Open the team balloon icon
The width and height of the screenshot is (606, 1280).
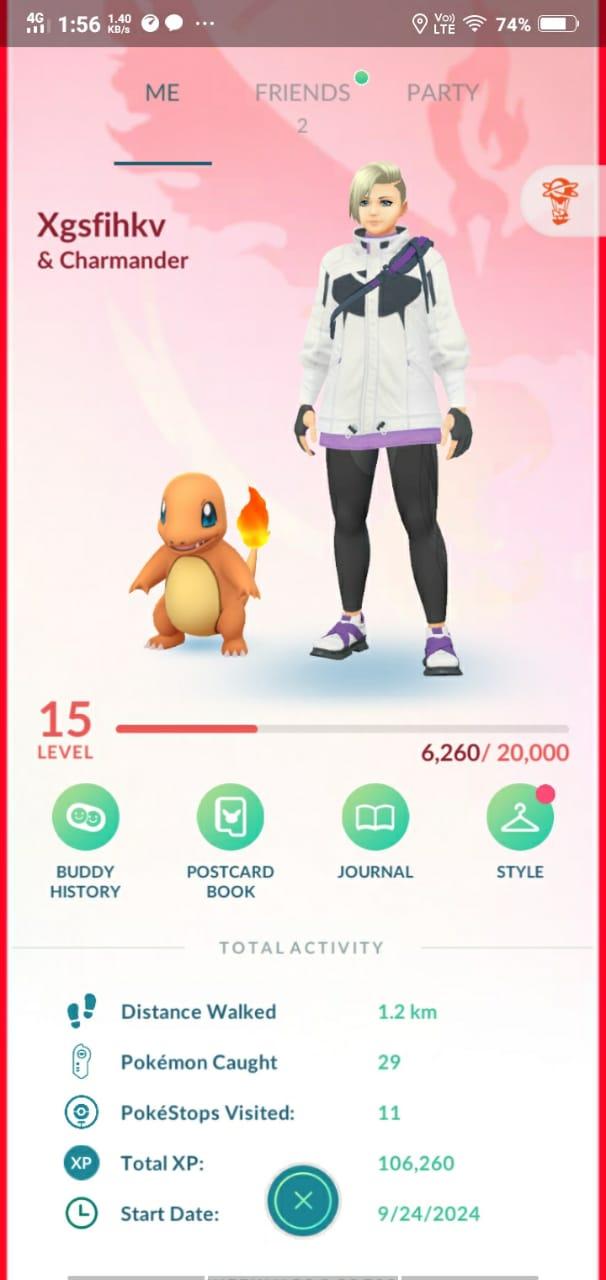click(x=563, y=199)
